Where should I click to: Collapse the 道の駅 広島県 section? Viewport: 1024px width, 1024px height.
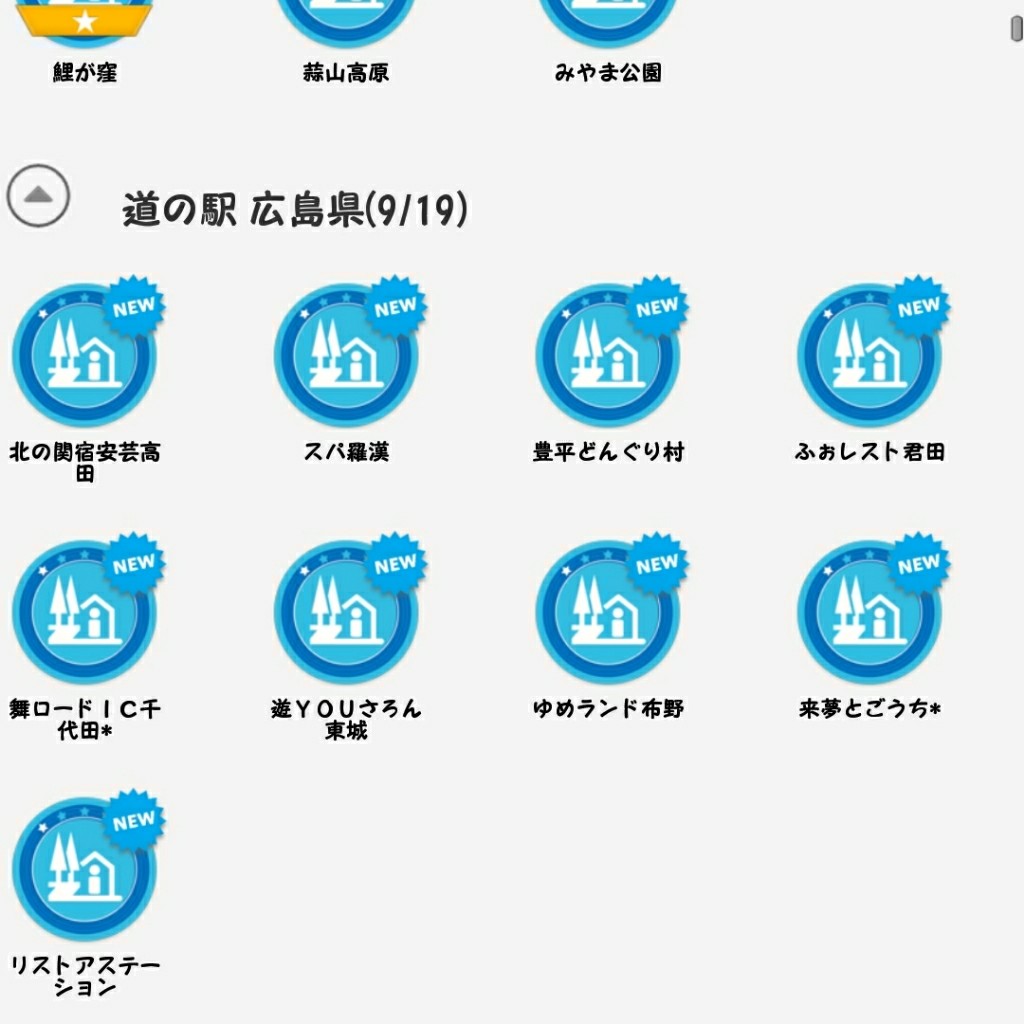[38, 195]
